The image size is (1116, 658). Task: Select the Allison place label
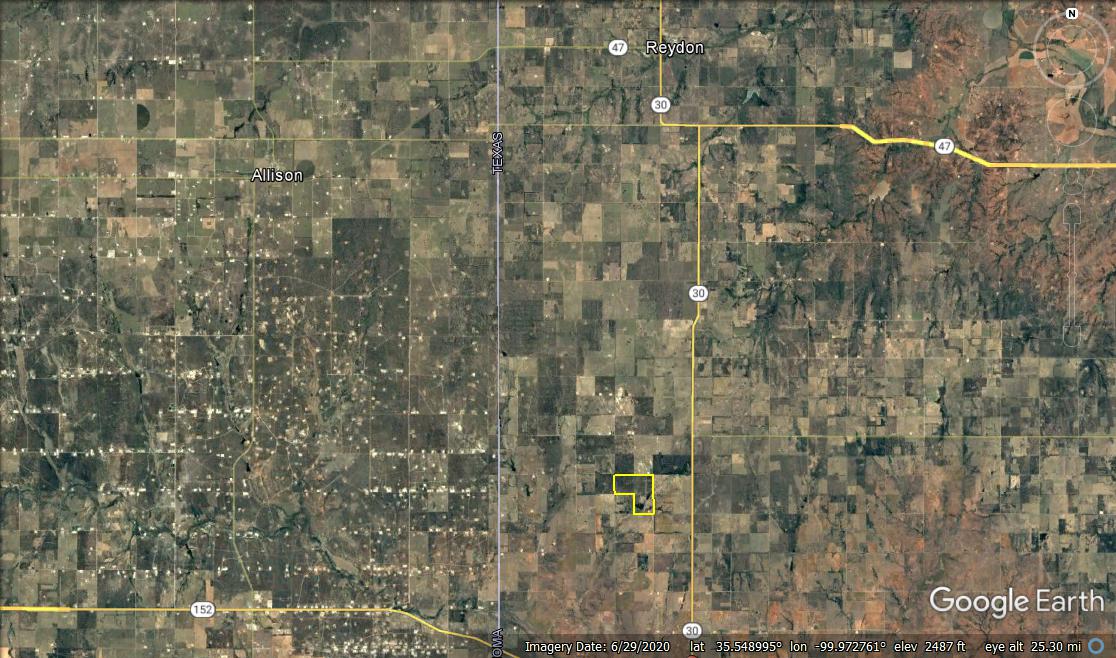(x=277, y=175)
